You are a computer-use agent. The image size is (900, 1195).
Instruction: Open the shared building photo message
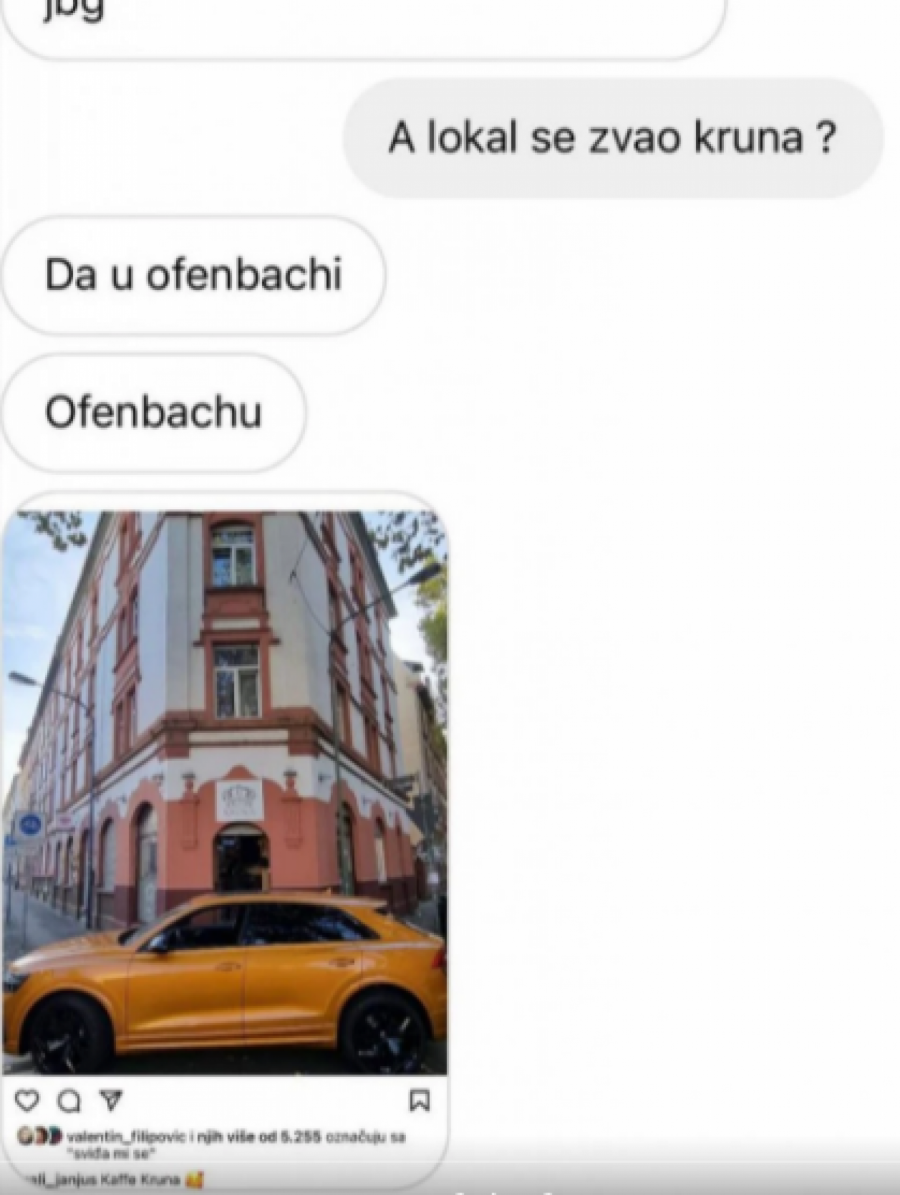pyautogui.click(x=225, y=790)
